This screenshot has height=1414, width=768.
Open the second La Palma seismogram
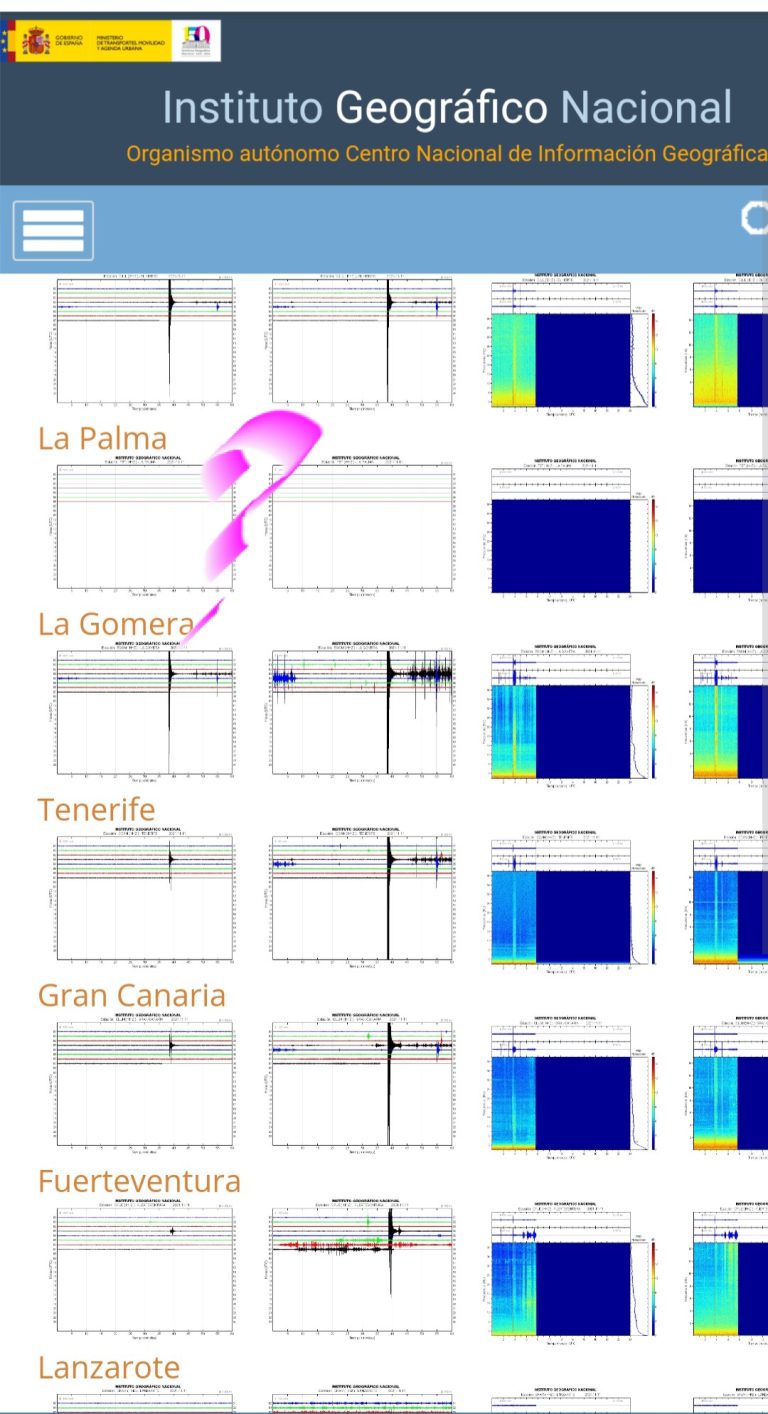pos(361,527)
